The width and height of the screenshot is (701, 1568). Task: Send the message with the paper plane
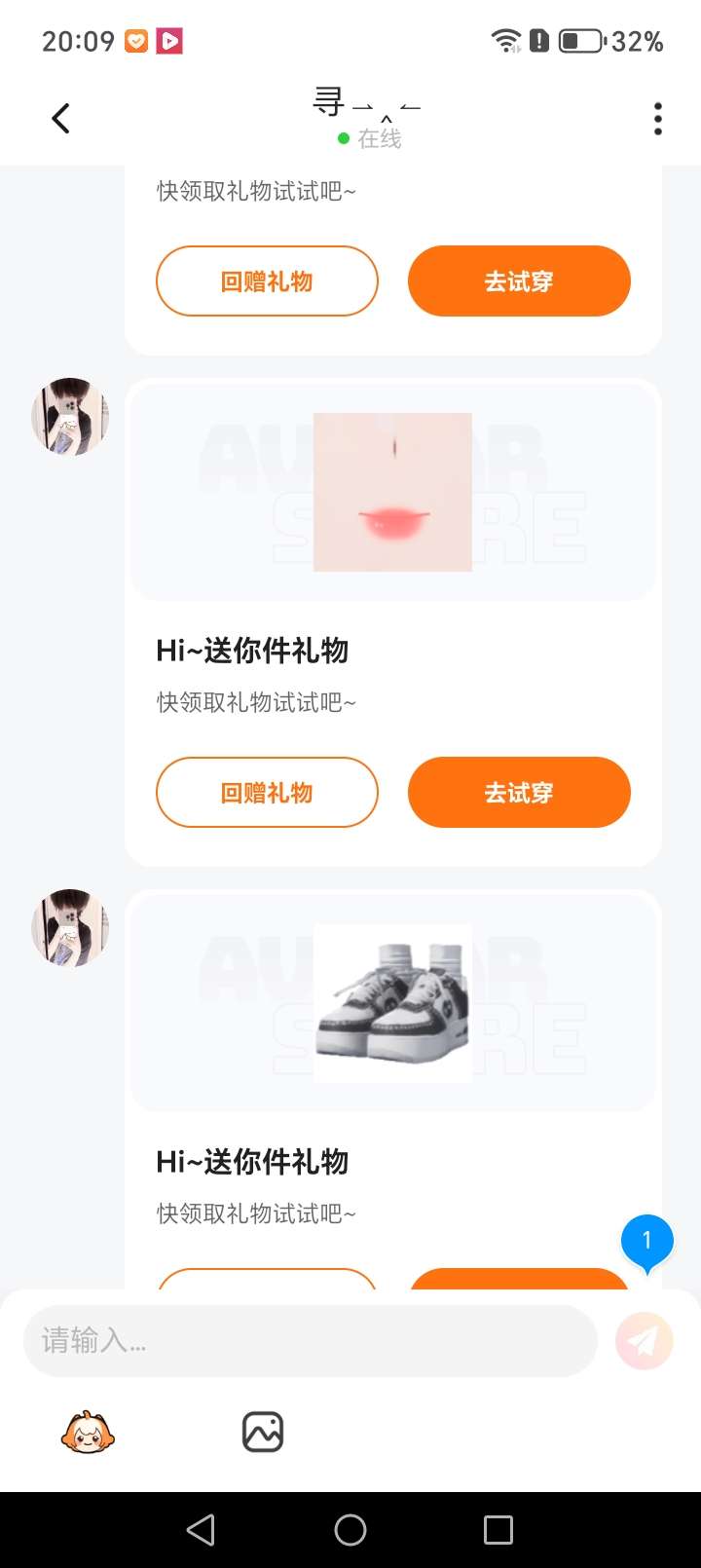point(645,1341)
